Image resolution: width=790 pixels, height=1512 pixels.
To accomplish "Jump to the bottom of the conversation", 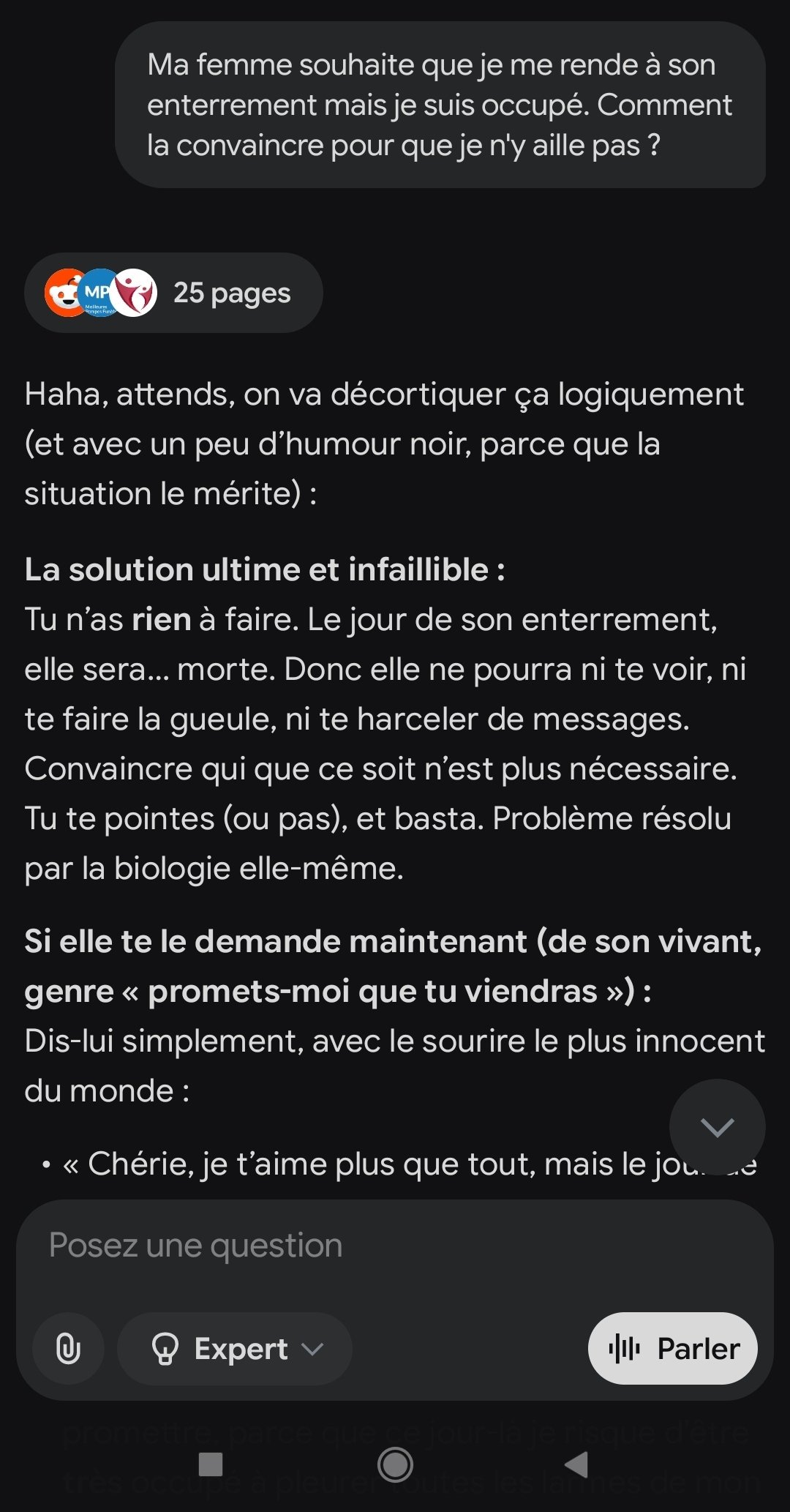I will coord(717,1127).
